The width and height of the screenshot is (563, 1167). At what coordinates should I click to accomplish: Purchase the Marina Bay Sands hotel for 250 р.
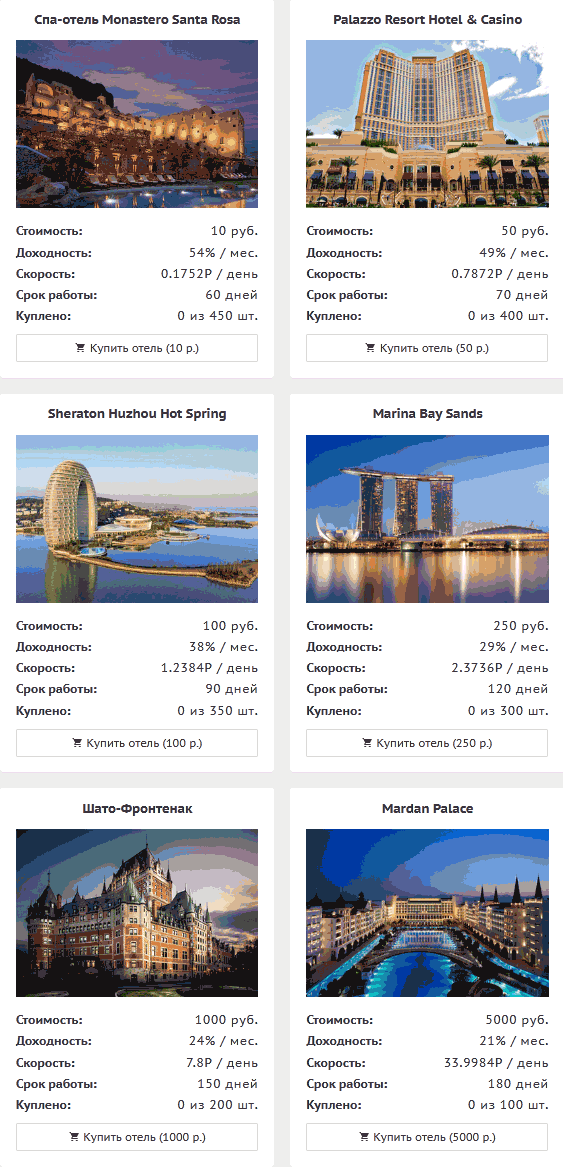click(427, 743)
